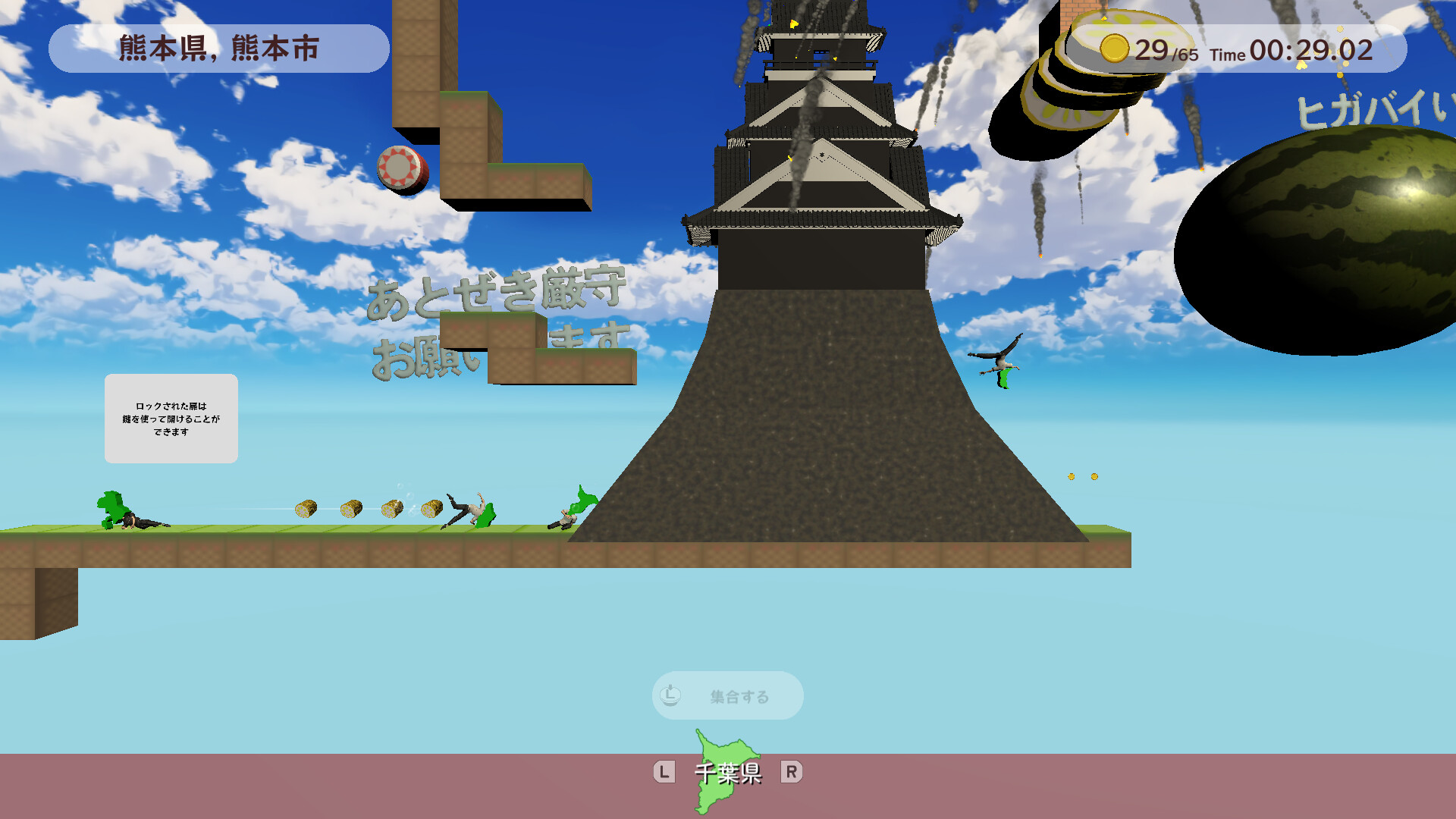Switch to previous prefecture with L
Screen dimensions: 1456x819
coord(664,772)
